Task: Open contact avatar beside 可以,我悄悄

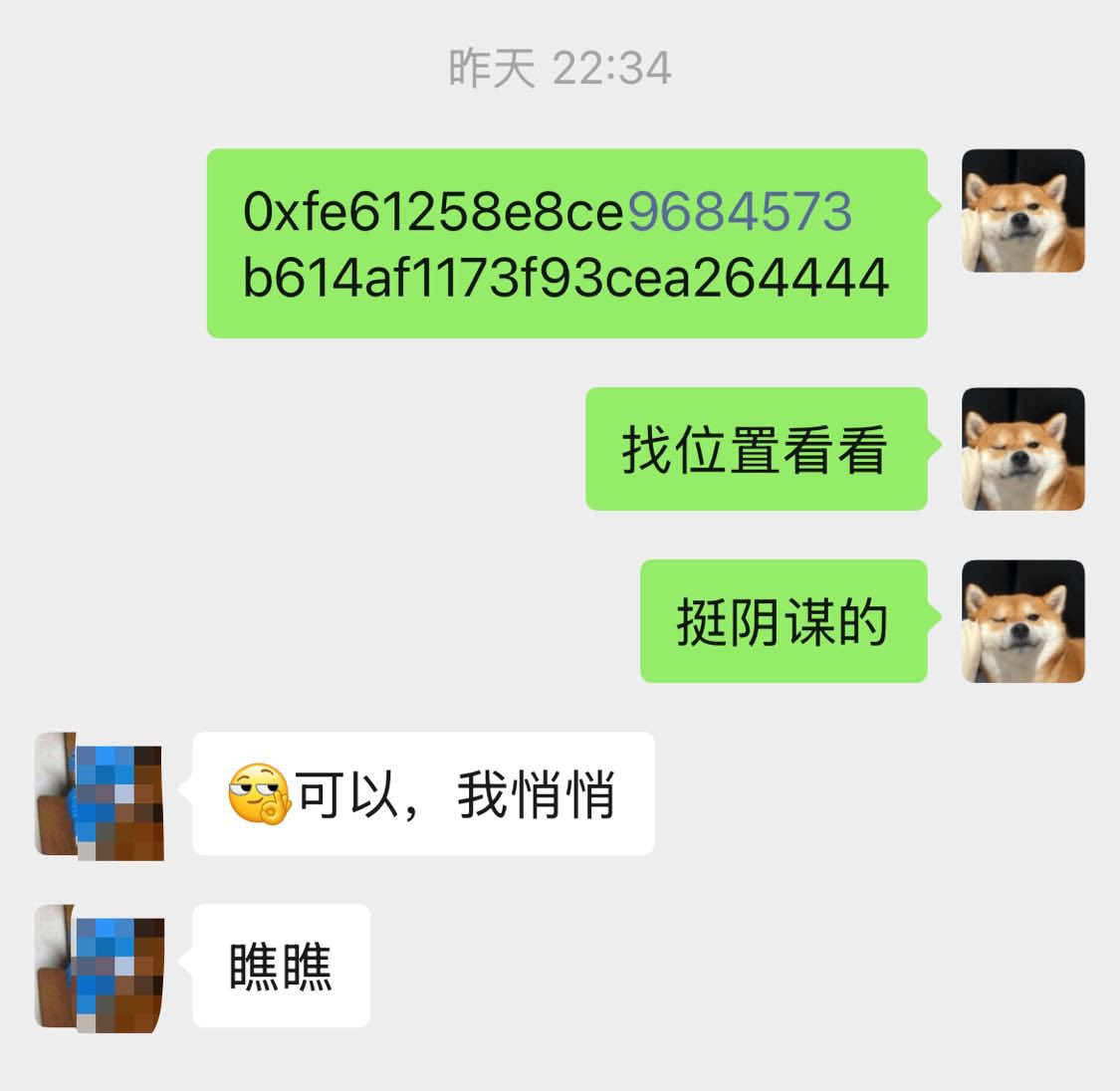Action: point(100,795)
